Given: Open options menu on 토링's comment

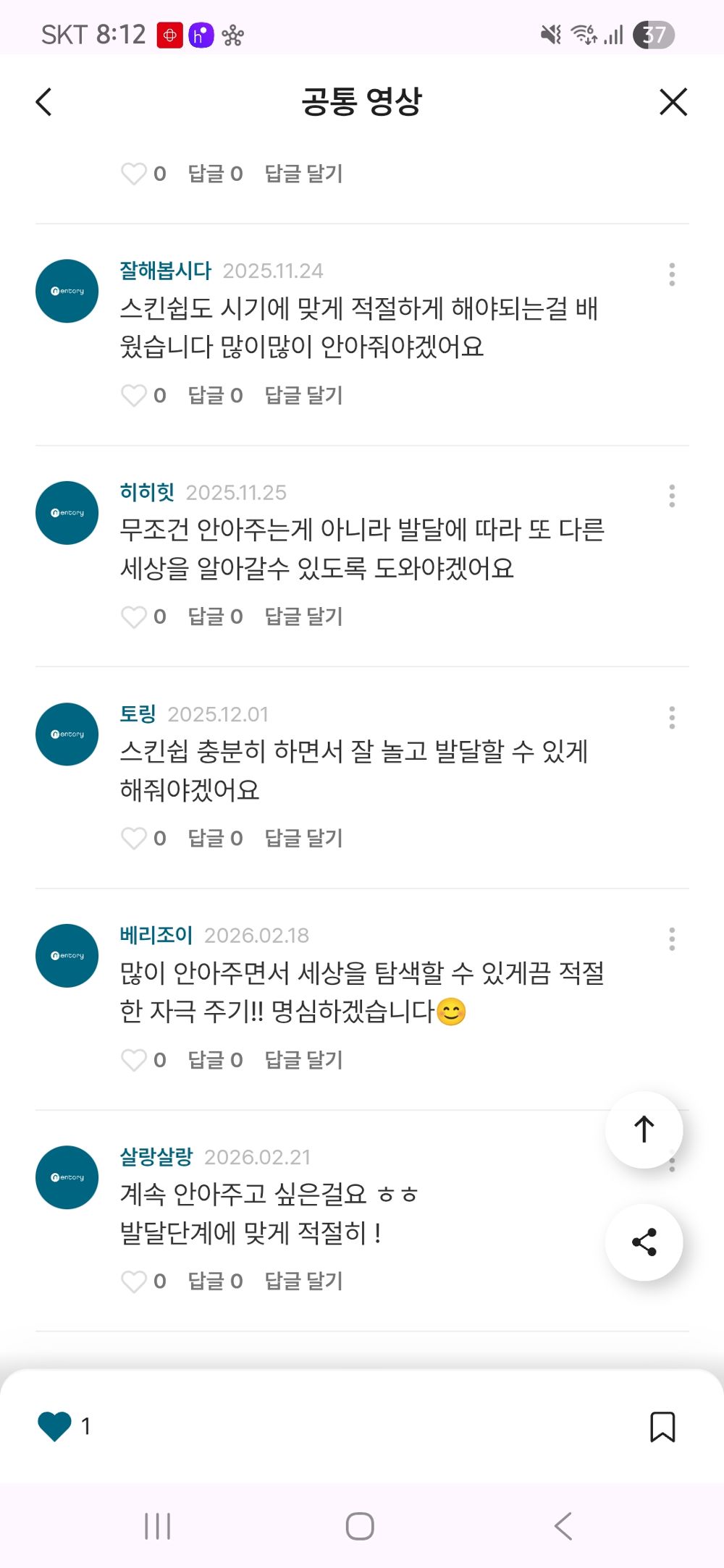Looking at the screenshot, I should point(673,716).
